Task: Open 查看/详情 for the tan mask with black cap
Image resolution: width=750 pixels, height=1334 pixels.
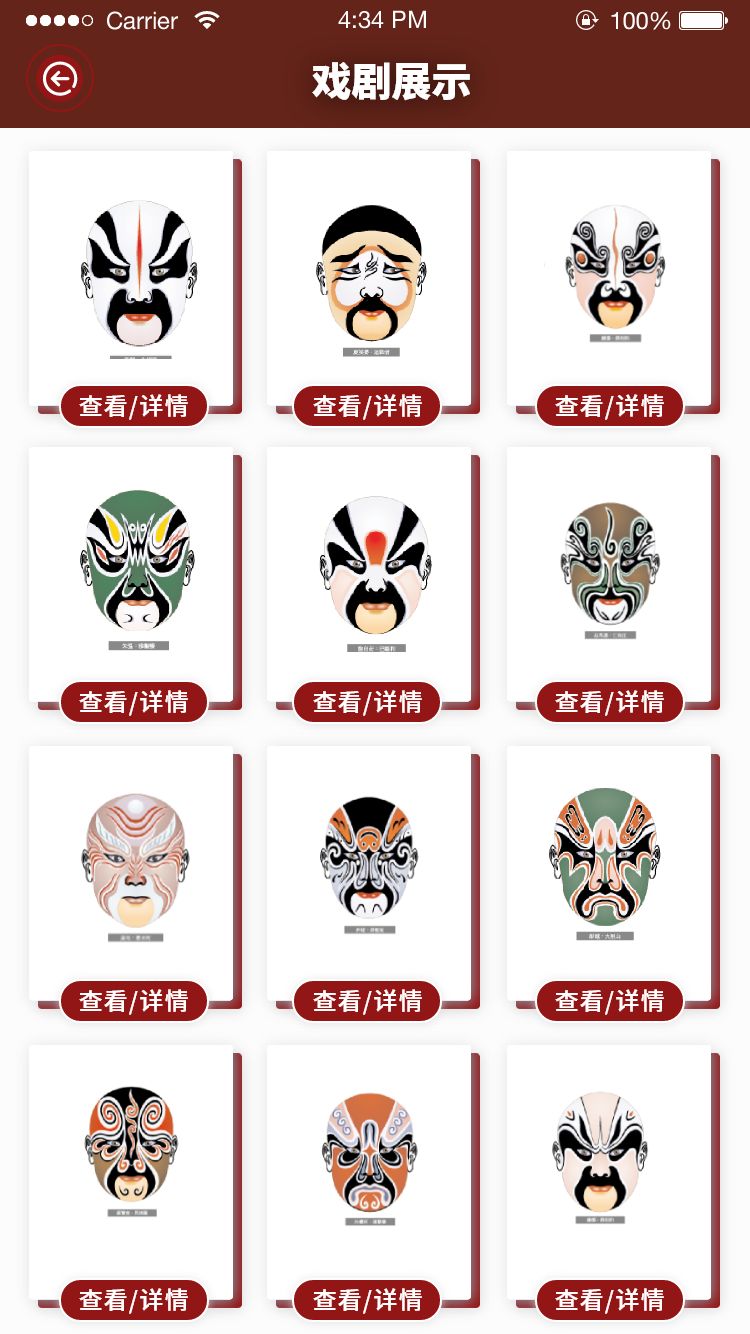Action: click(x=367, y=406)
